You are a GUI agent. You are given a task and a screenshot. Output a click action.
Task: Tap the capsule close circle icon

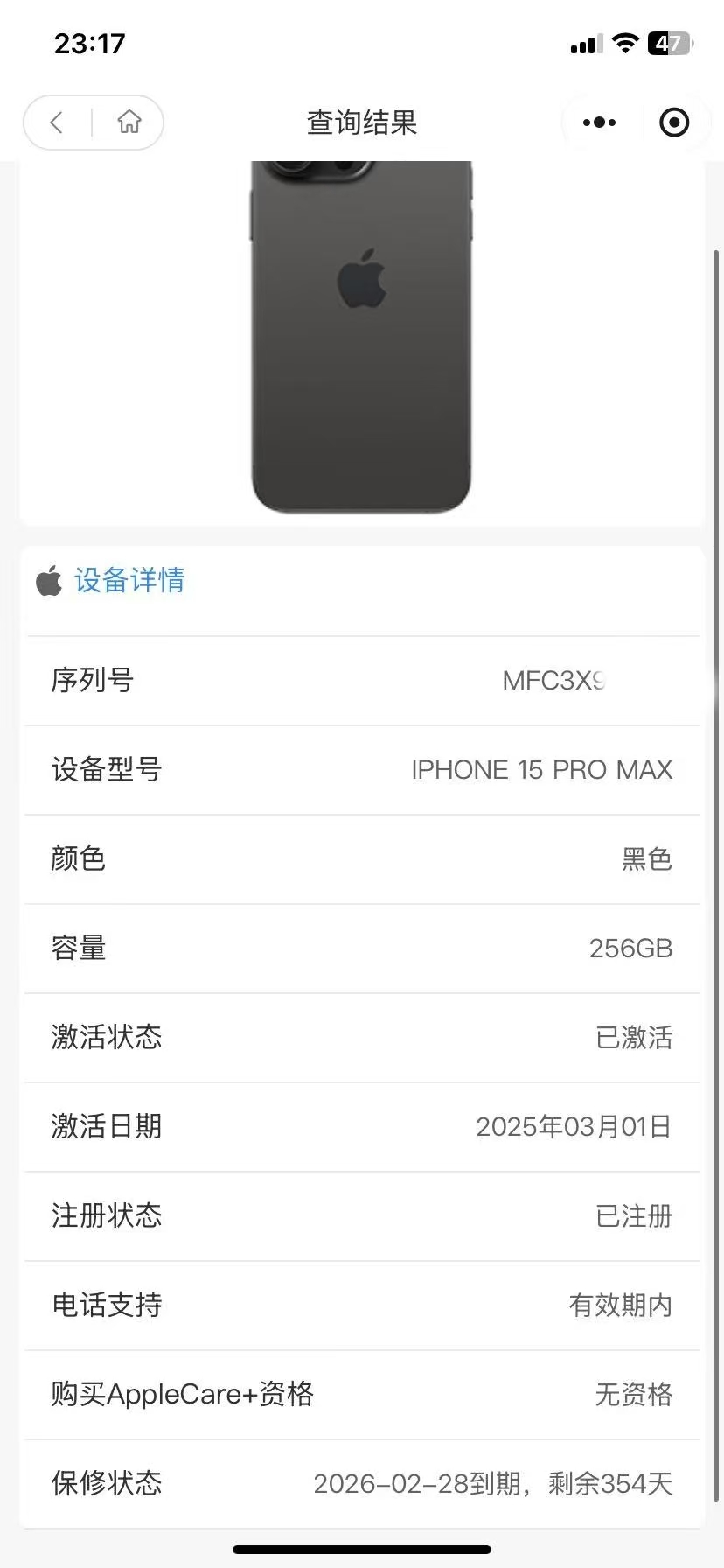coord(674,122)
